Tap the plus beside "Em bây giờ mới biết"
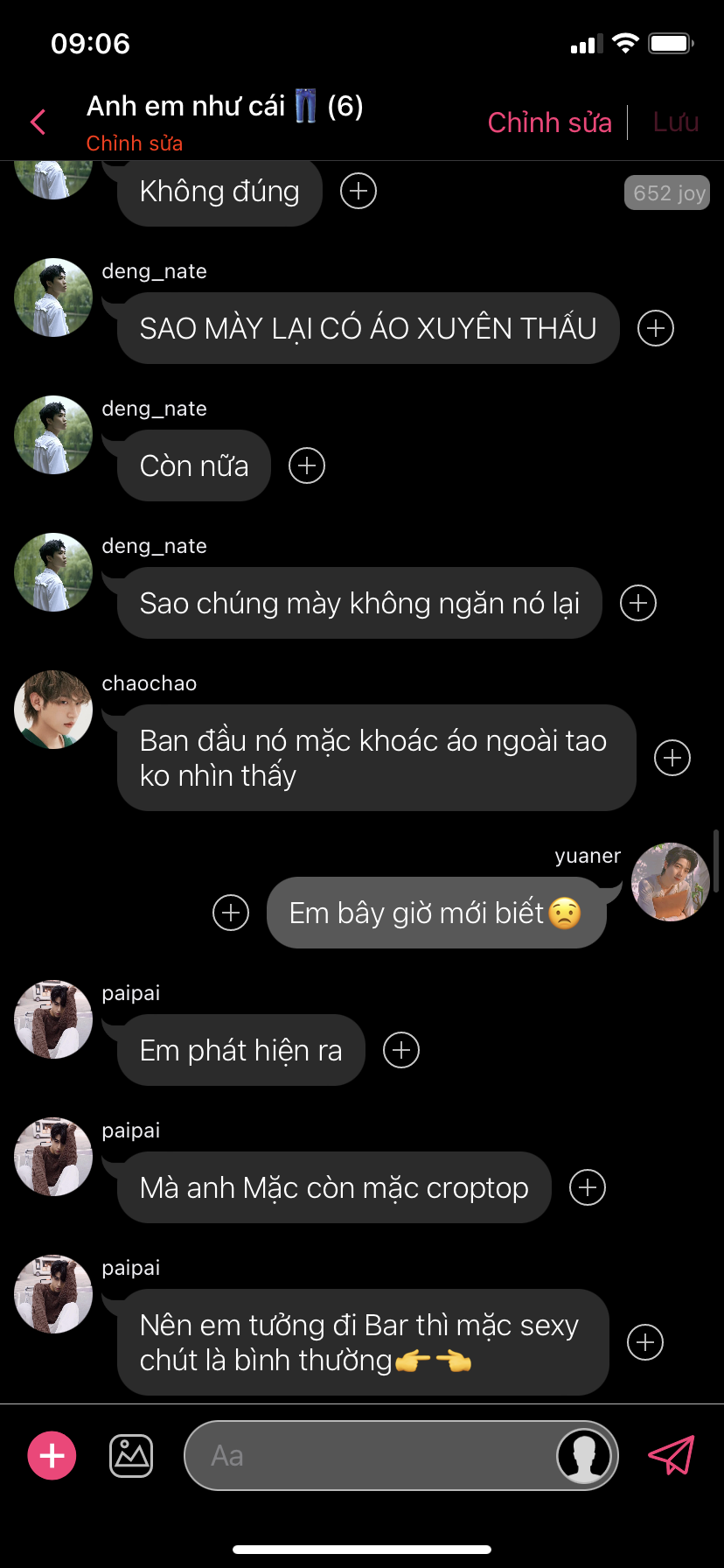Viewport: 724px width, 1568px height. click(x=231, y=913)
